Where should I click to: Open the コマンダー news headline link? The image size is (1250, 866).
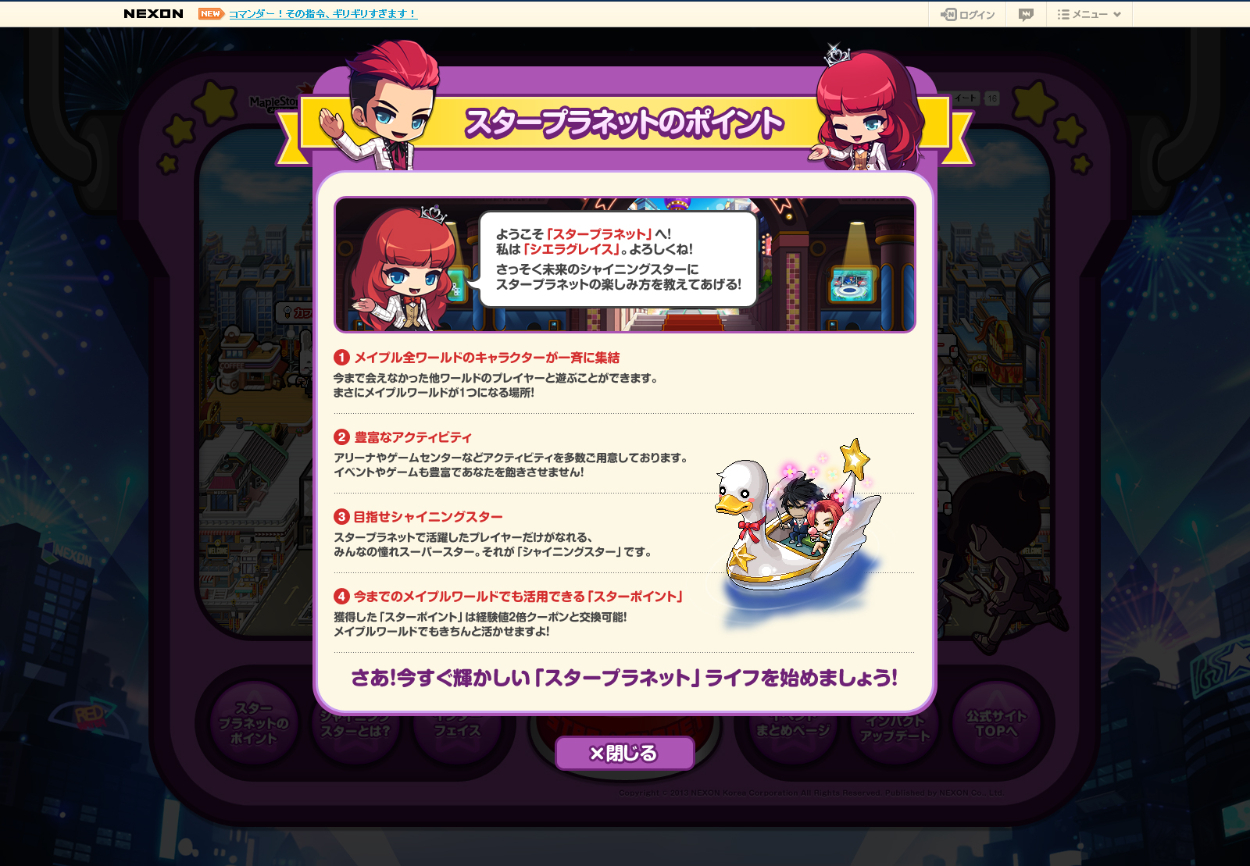322,14
